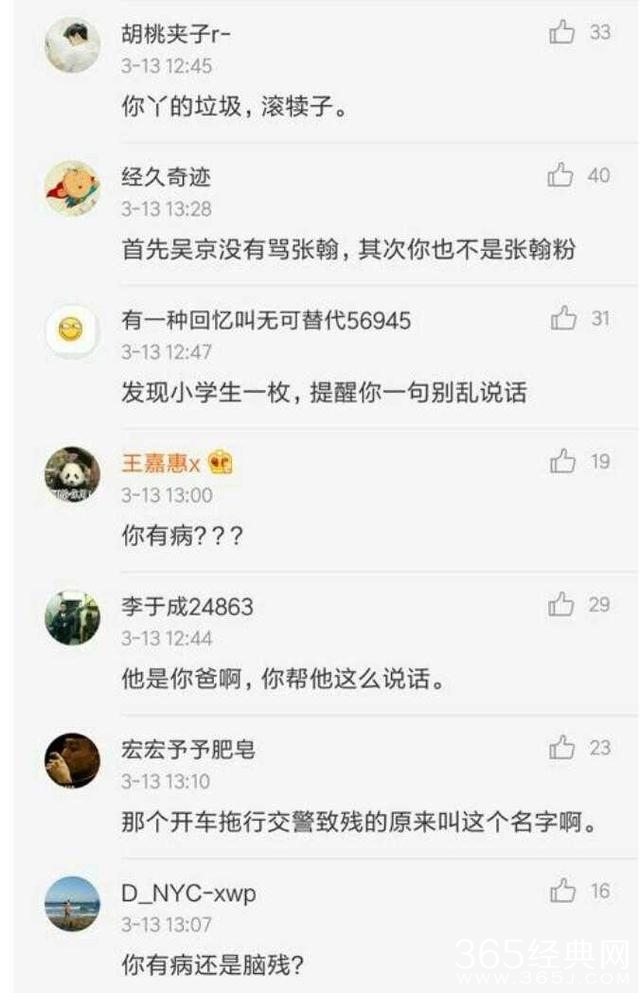Screen dimensions: 640x993
Task: Like D_NYC-xwp's comment
Action: click(563, 890)
